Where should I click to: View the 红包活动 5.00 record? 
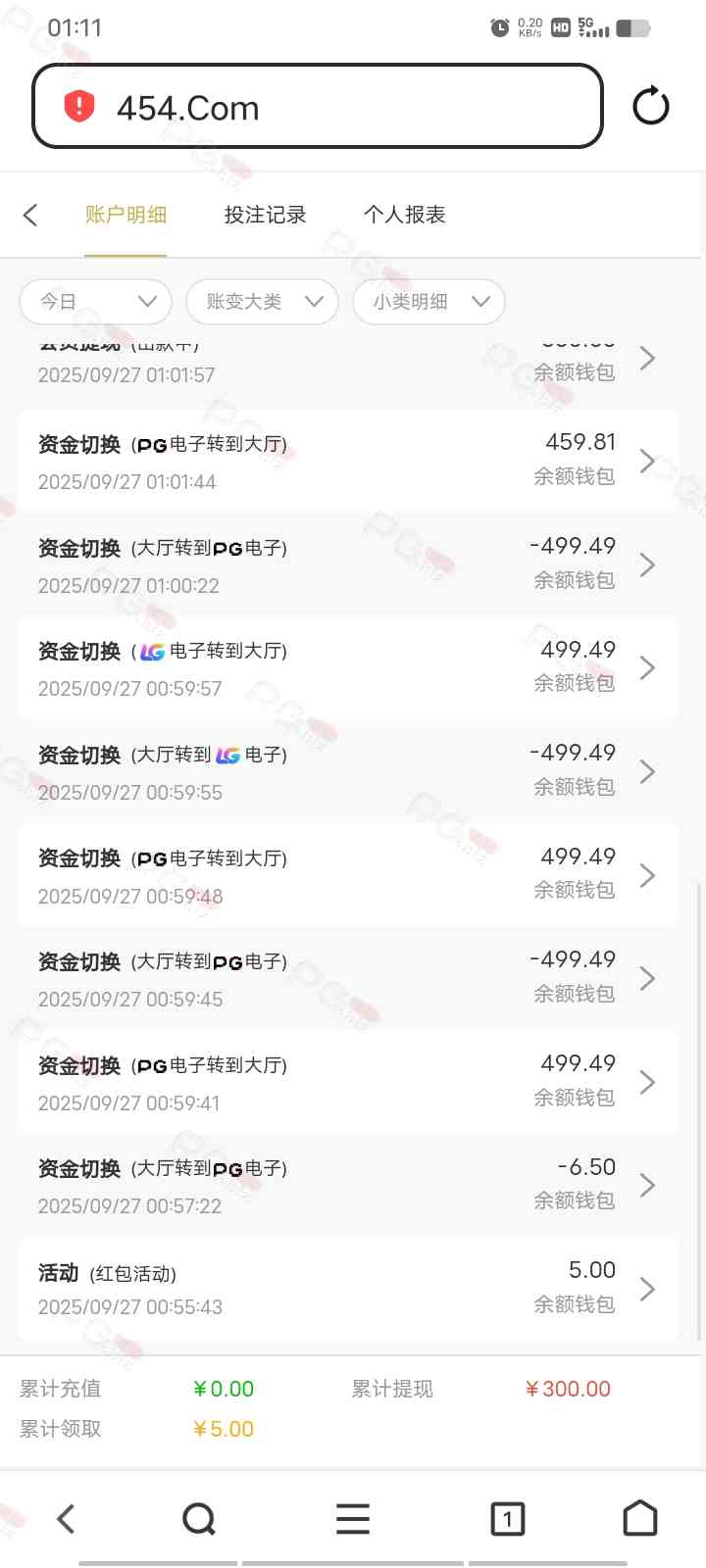click(348, 1289)
